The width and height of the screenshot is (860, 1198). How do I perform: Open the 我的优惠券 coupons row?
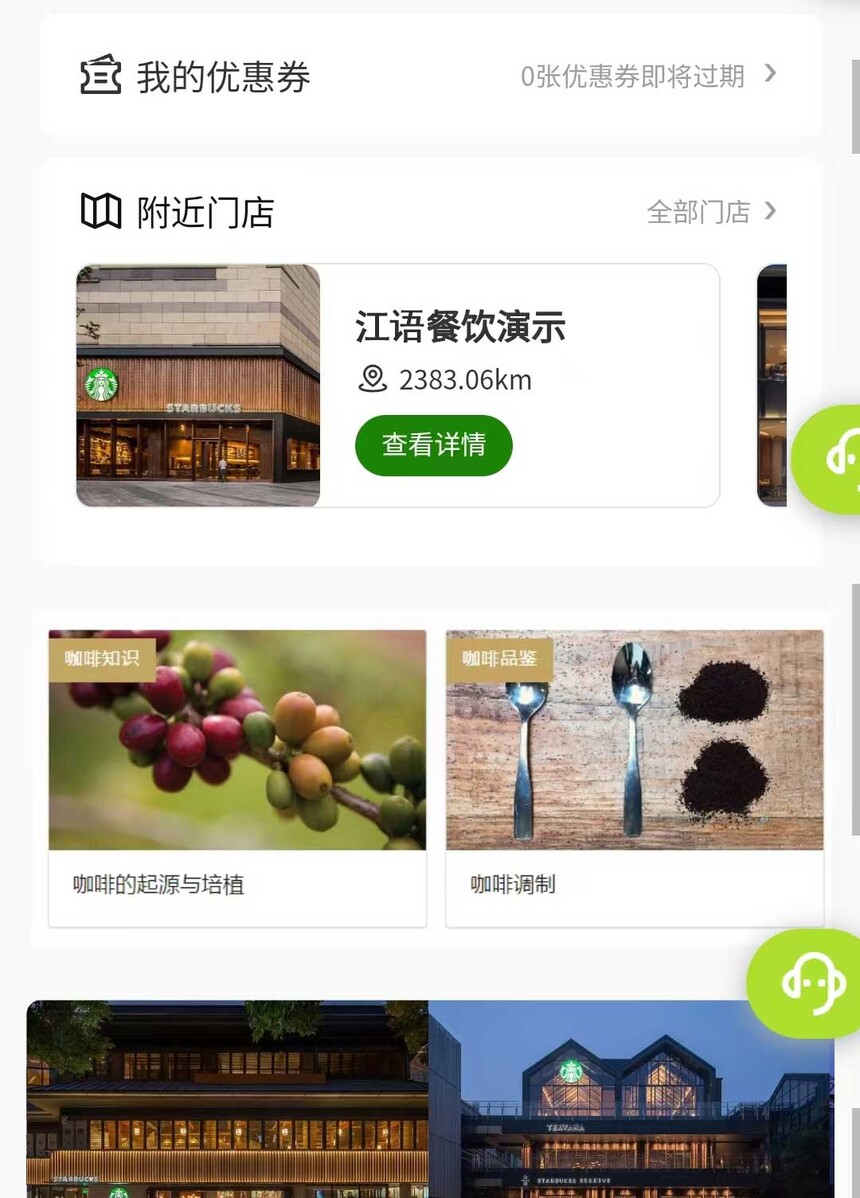(x=430, y=76)
